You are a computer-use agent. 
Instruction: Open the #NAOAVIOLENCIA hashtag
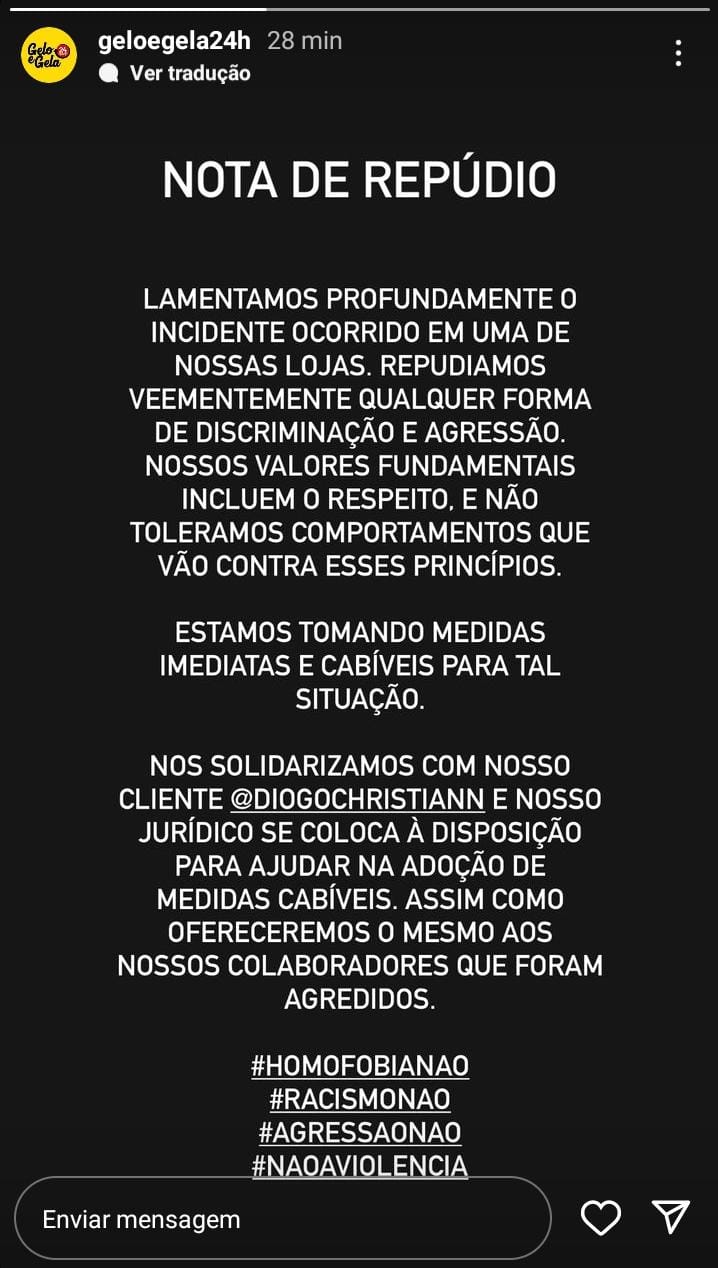(359, 1165)
